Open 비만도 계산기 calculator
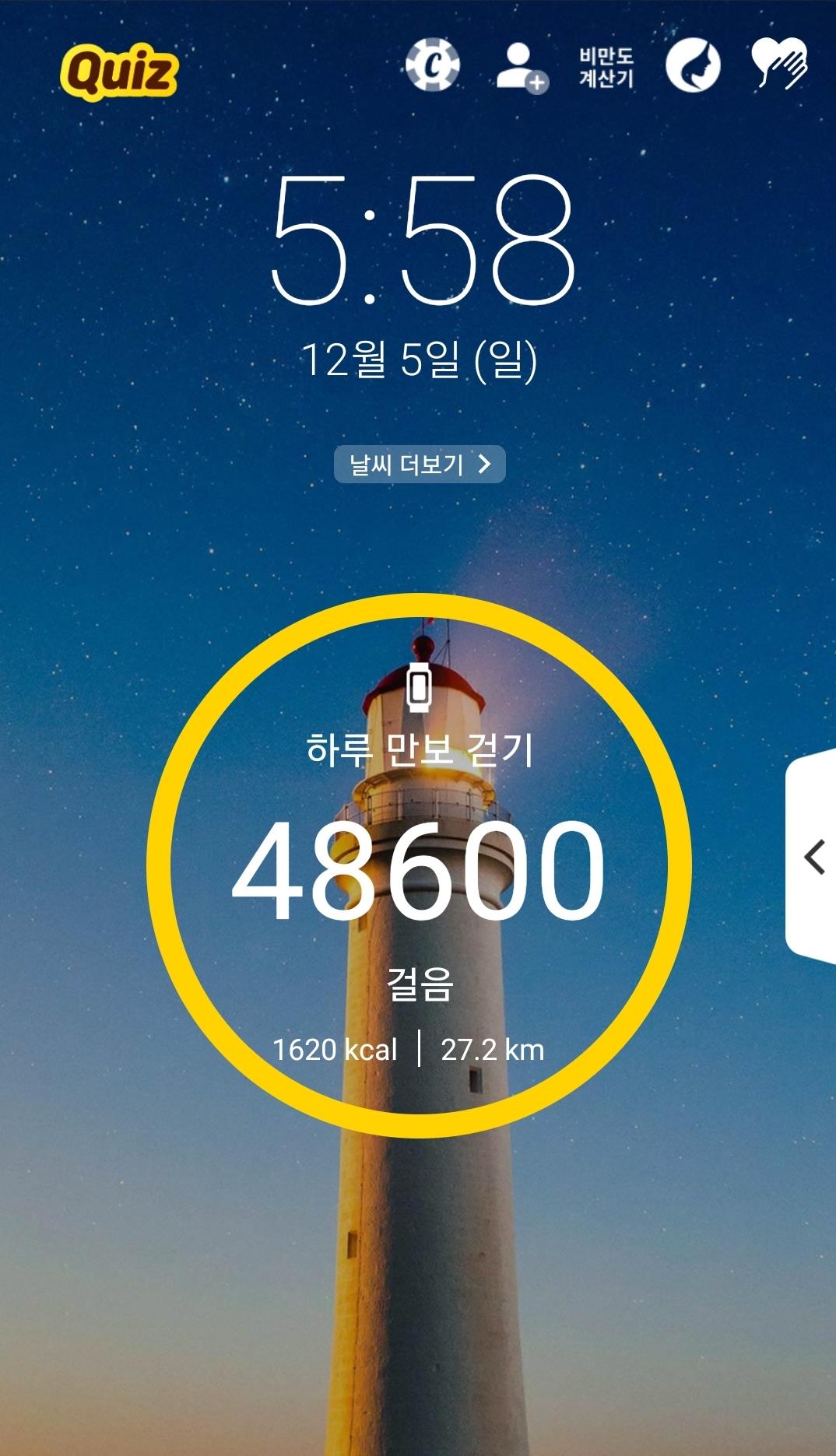This screenshot has height=1456, width=836. (606, 68)
